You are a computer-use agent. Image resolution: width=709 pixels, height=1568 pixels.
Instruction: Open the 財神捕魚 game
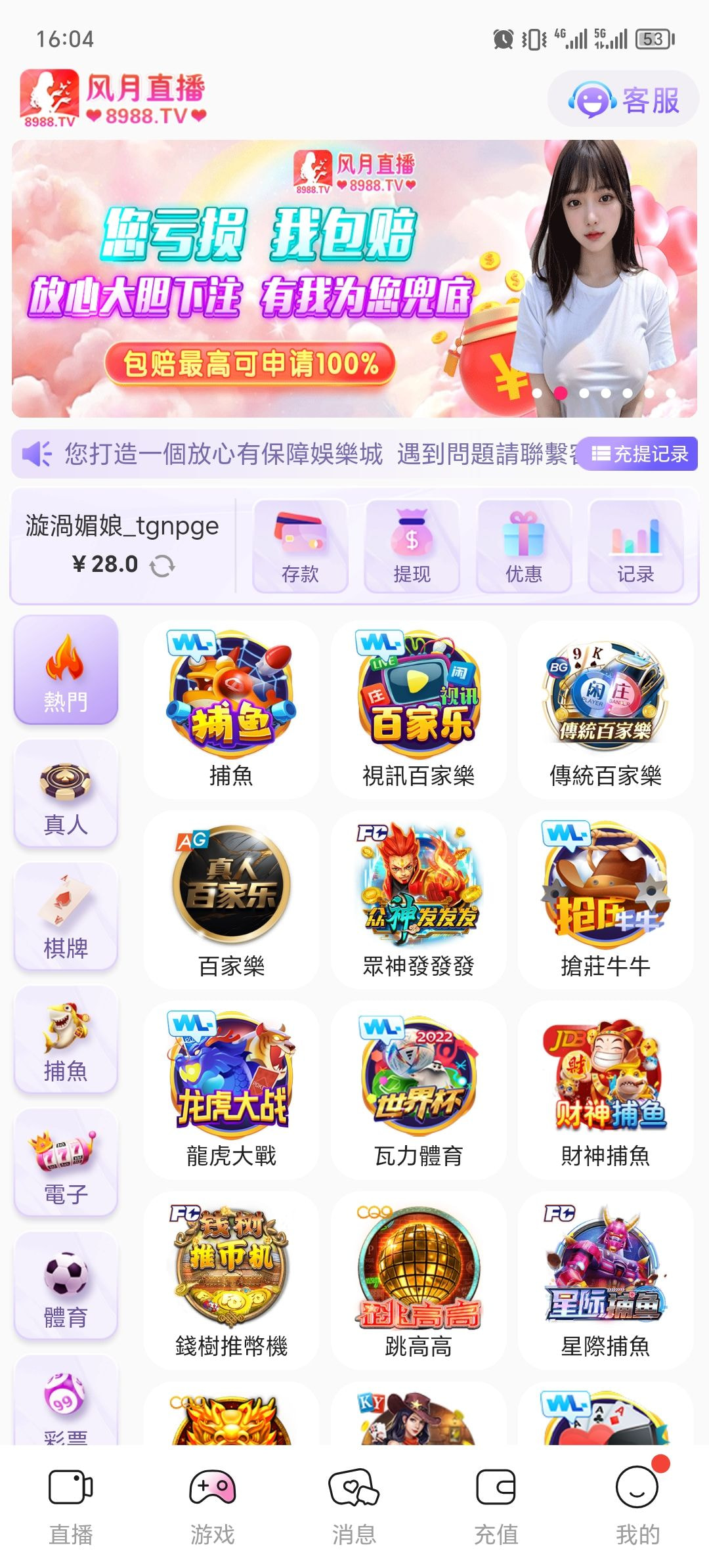[x=605, y=1090]
